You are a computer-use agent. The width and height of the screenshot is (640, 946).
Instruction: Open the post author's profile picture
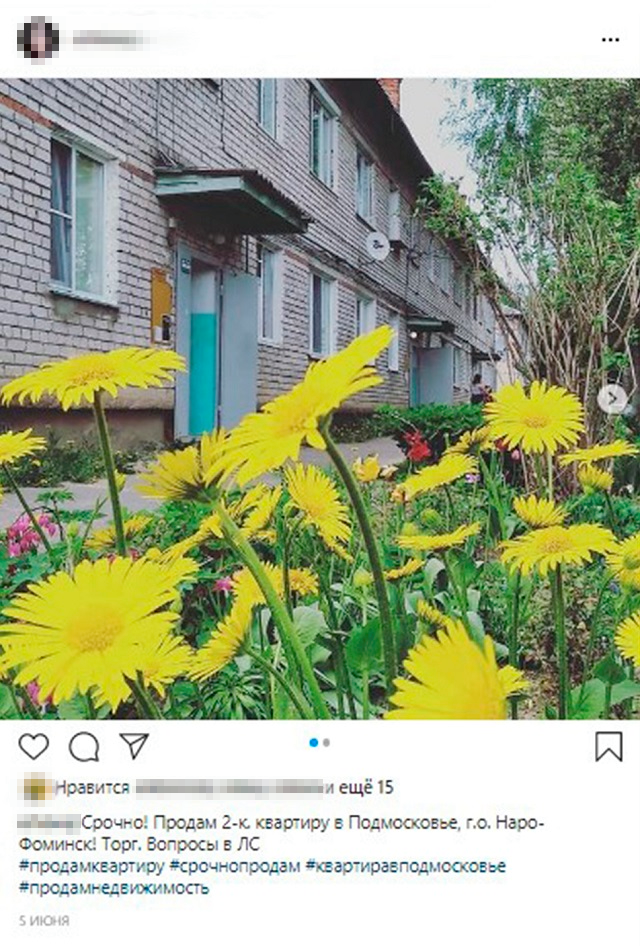[38, 39]
